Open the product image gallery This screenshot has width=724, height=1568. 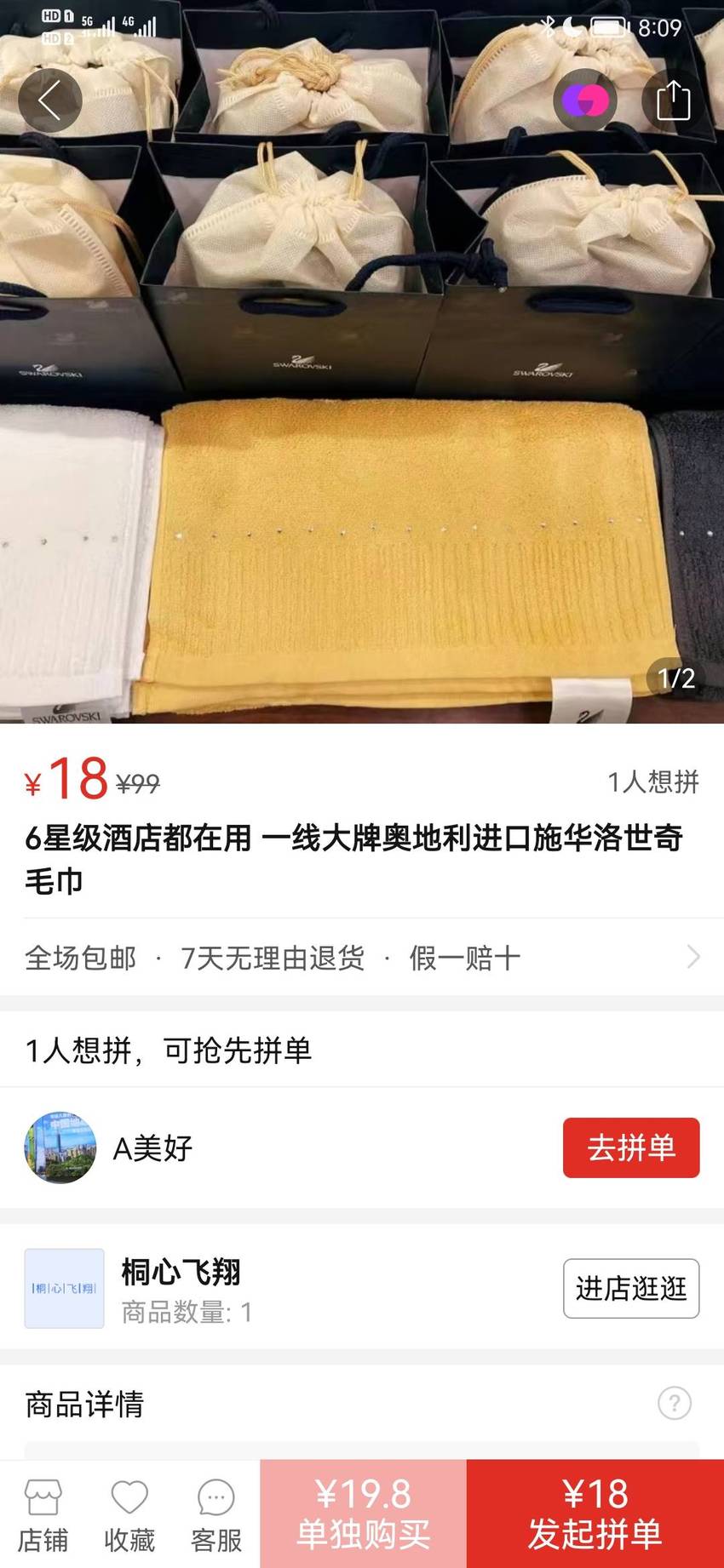point(362,362)
